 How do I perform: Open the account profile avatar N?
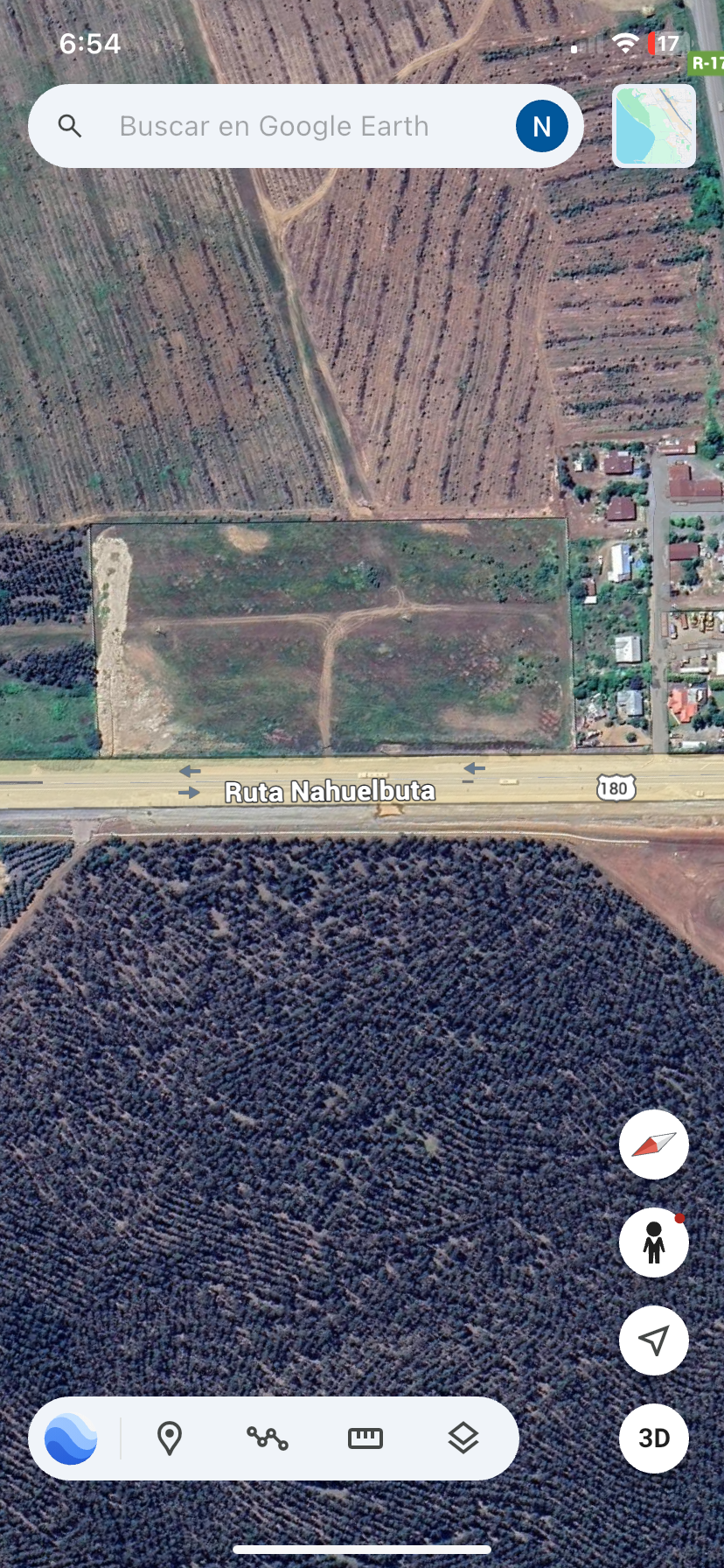pos(541,127)
